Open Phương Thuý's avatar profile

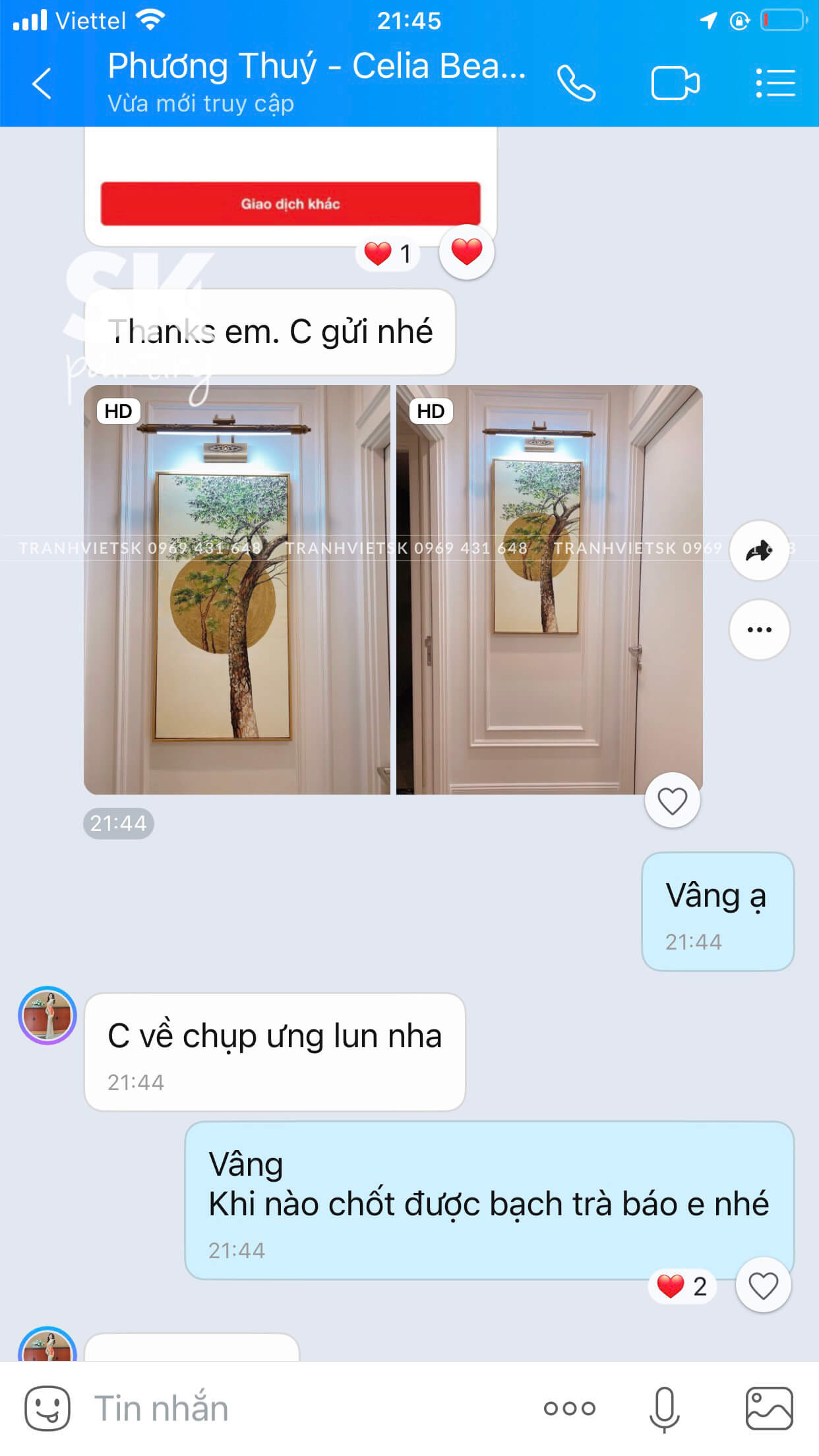click(47, 1016)
